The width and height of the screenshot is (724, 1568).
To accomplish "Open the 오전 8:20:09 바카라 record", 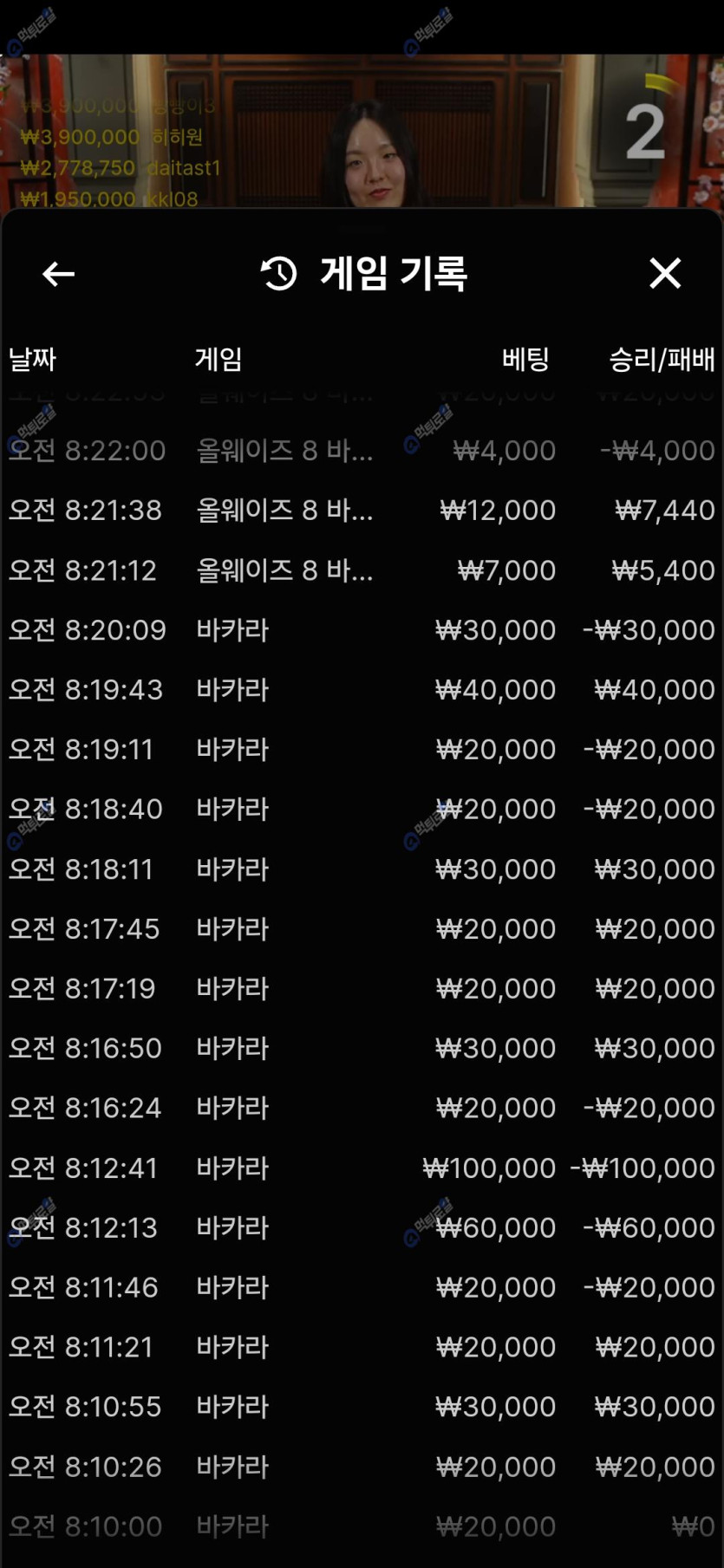I will click(x=362, y=630).
